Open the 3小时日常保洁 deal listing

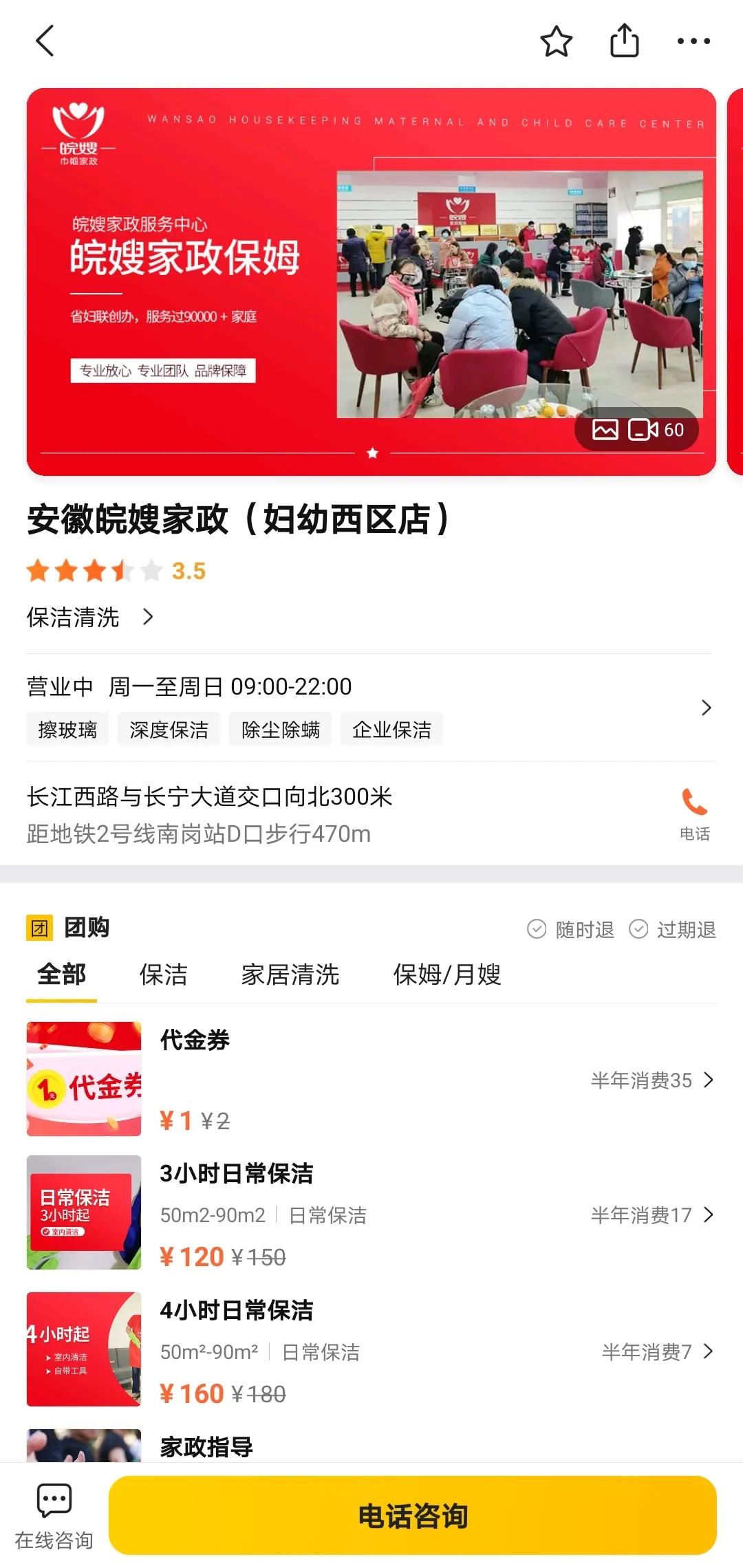click(237, 1174)
